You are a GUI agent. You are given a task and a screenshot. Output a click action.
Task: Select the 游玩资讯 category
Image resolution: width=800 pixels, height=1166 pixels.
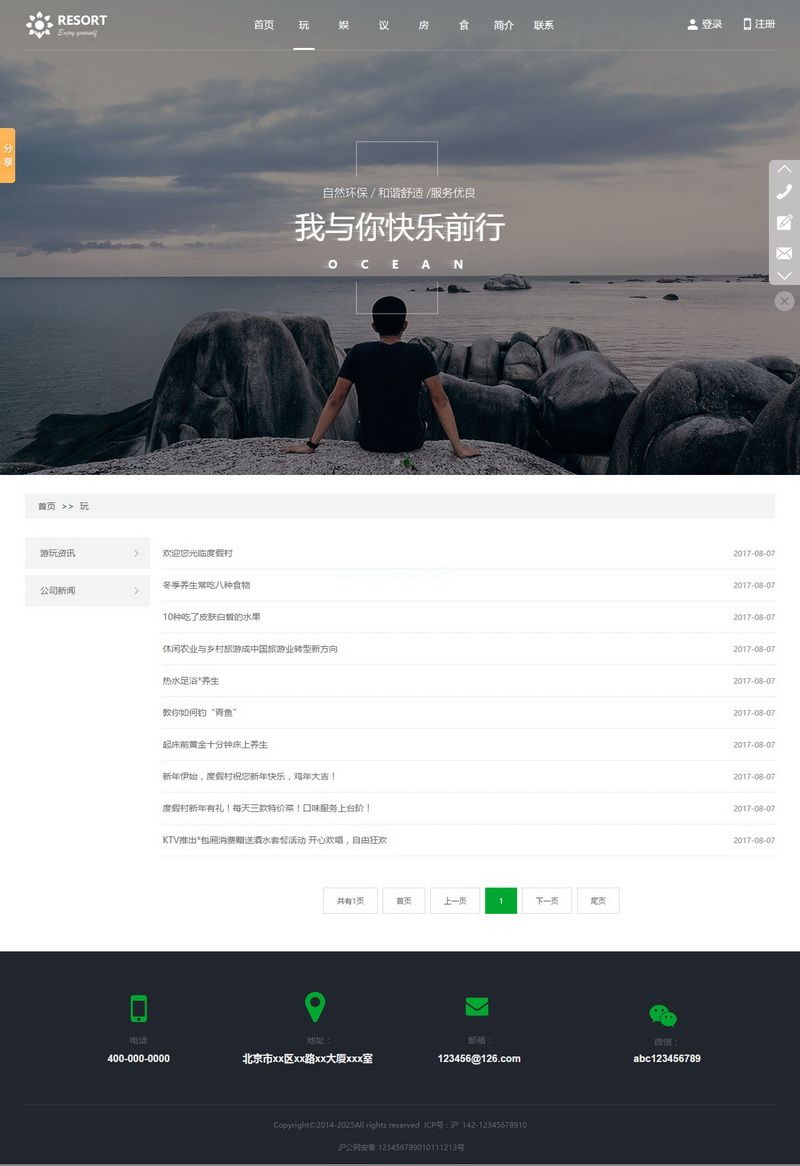87,553
